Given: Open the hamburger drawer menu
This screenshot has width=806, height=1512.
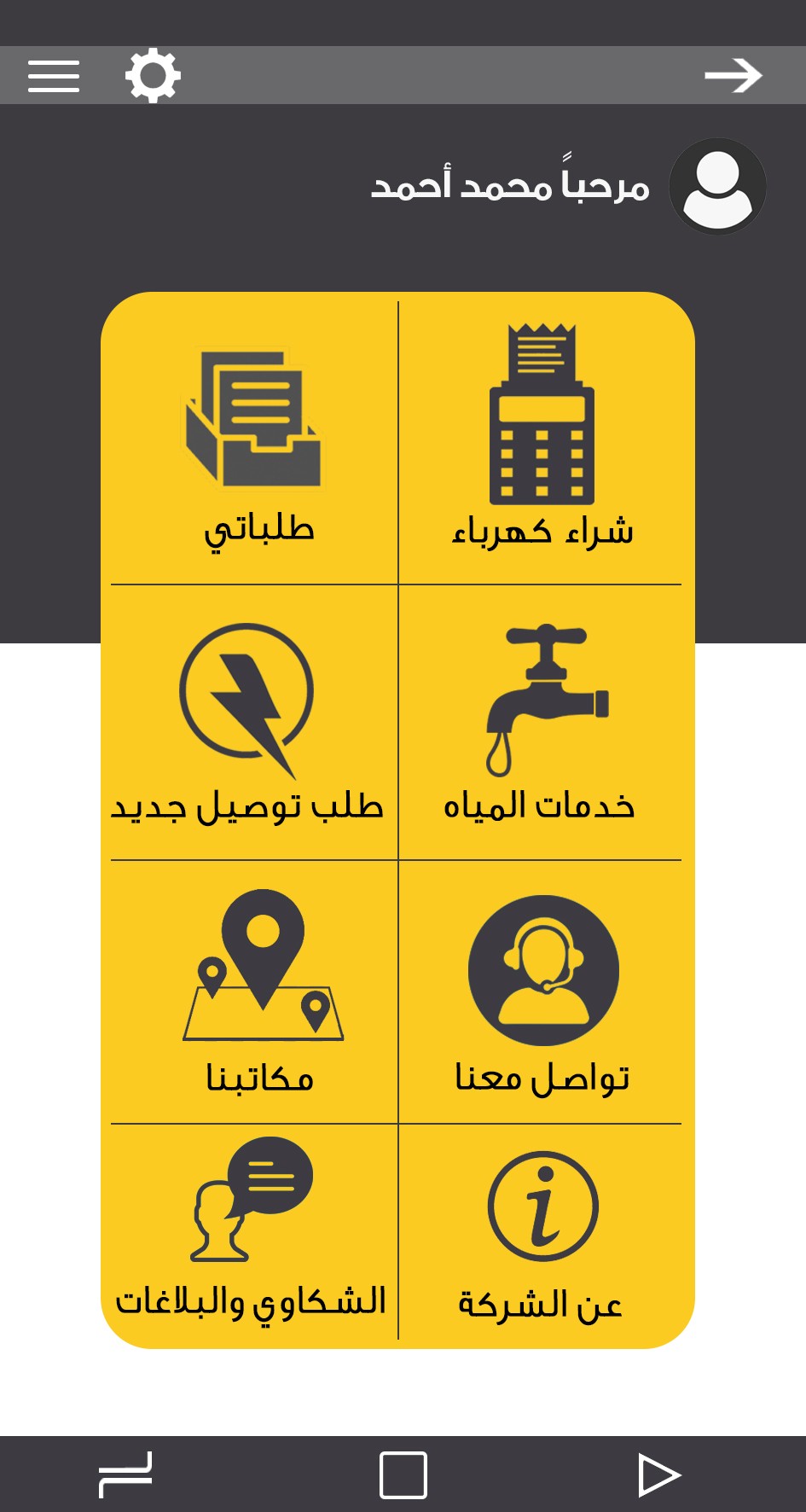Looking at the screenshot, I should coord(54,76).
